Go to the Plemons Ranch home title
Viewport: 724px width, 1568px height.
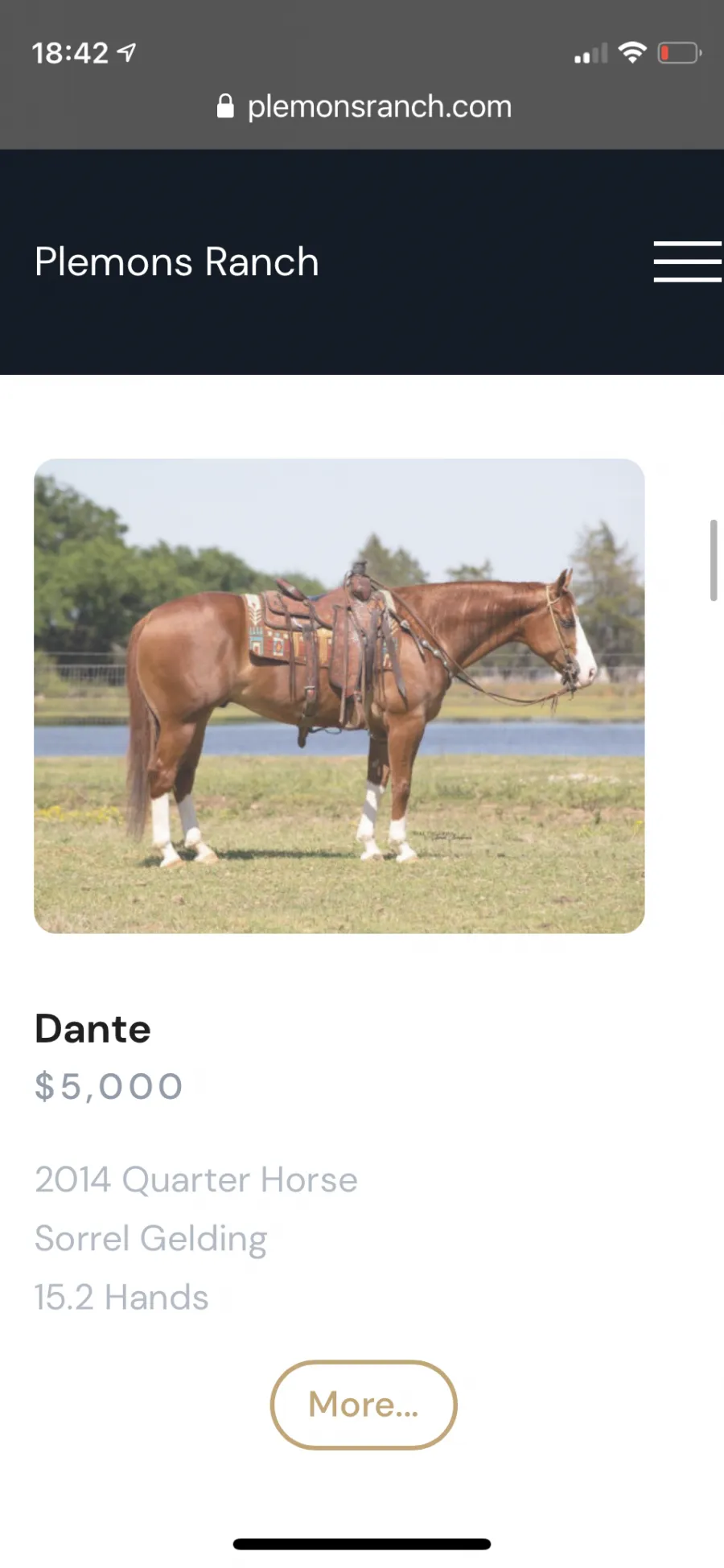pyautogui.click(x=177, y=262)
